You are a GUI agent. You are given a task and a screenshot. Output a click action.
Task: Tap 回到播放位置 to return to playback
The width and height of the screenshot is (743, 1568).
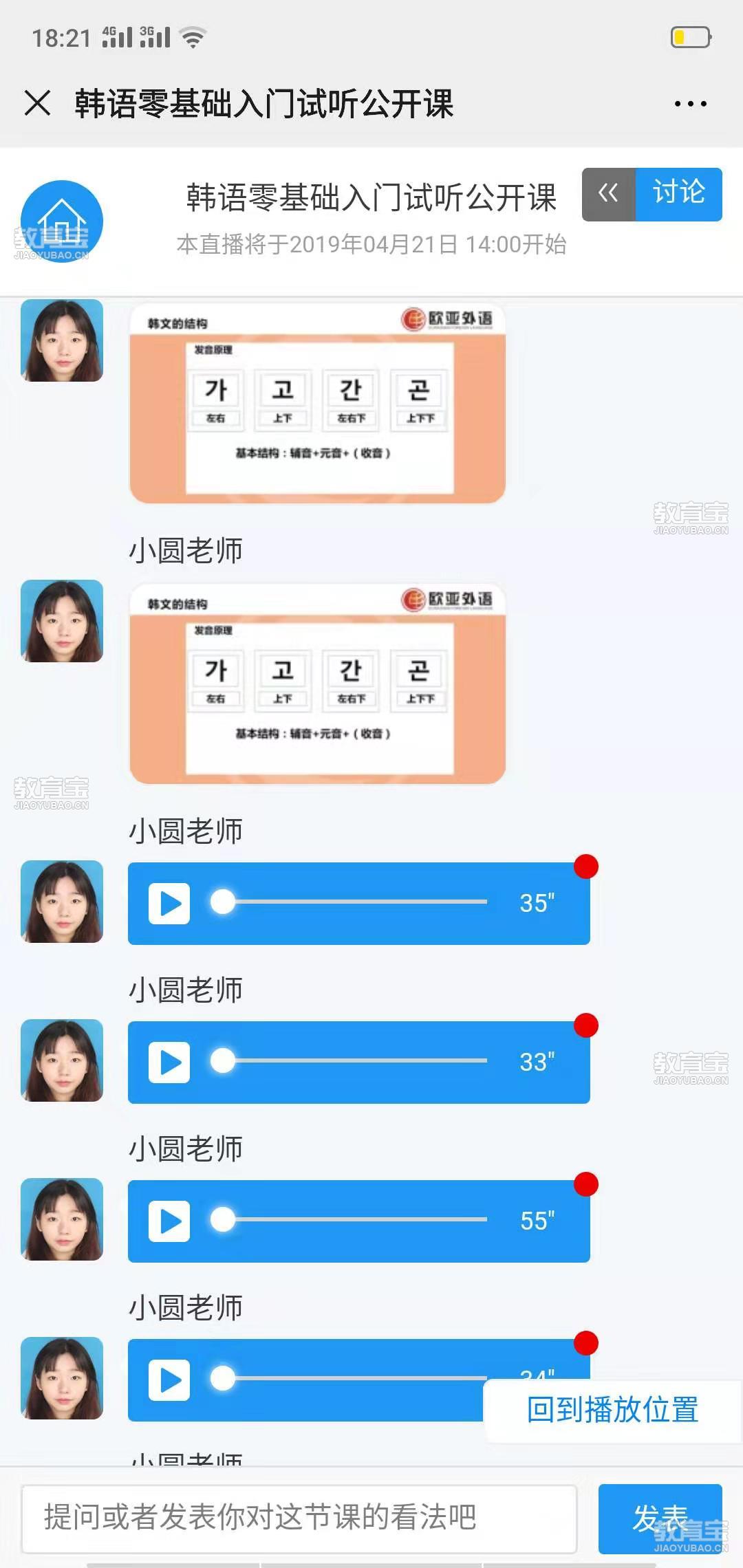[612, 1410]
